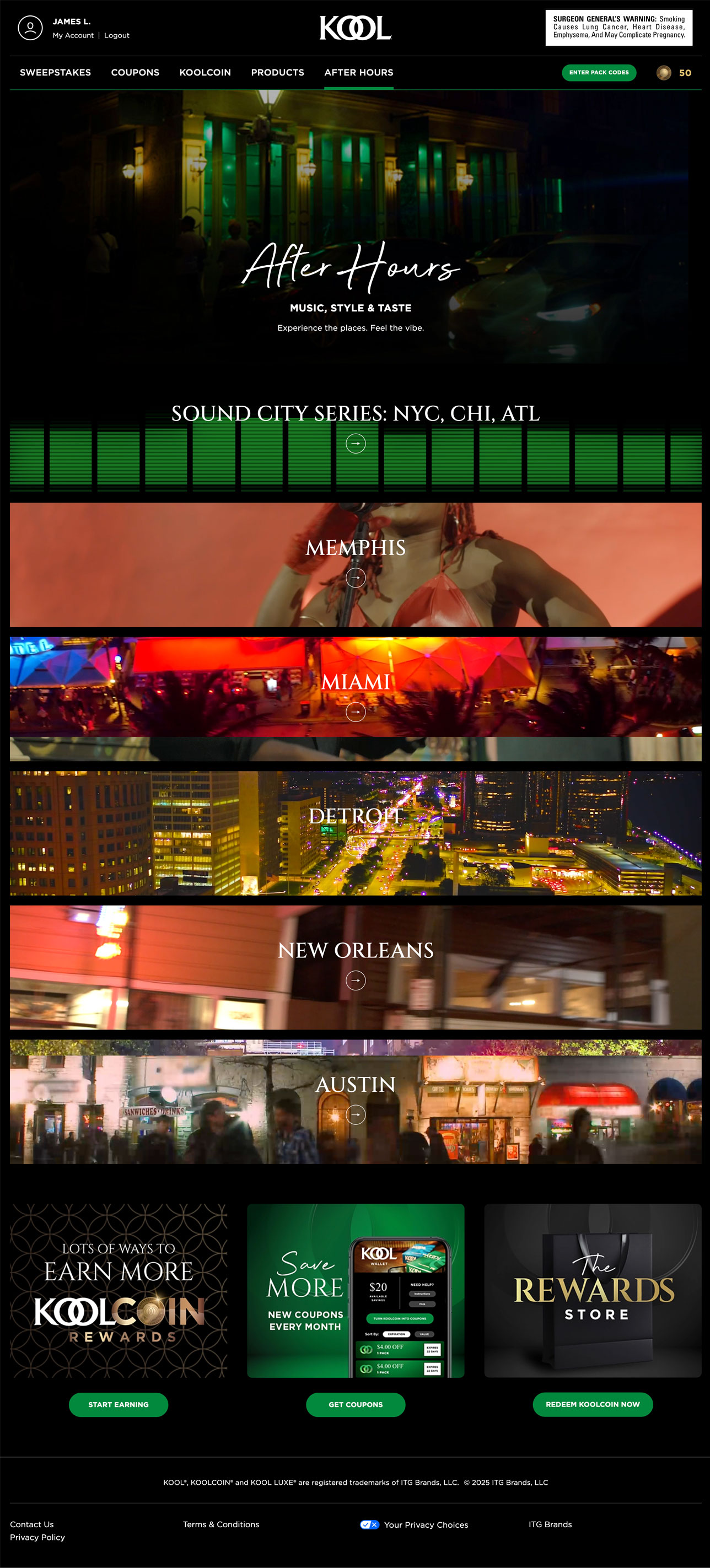Viewport: 710px width, 1568px height.
Task: Log out of the account
Action: click(116, 35)
